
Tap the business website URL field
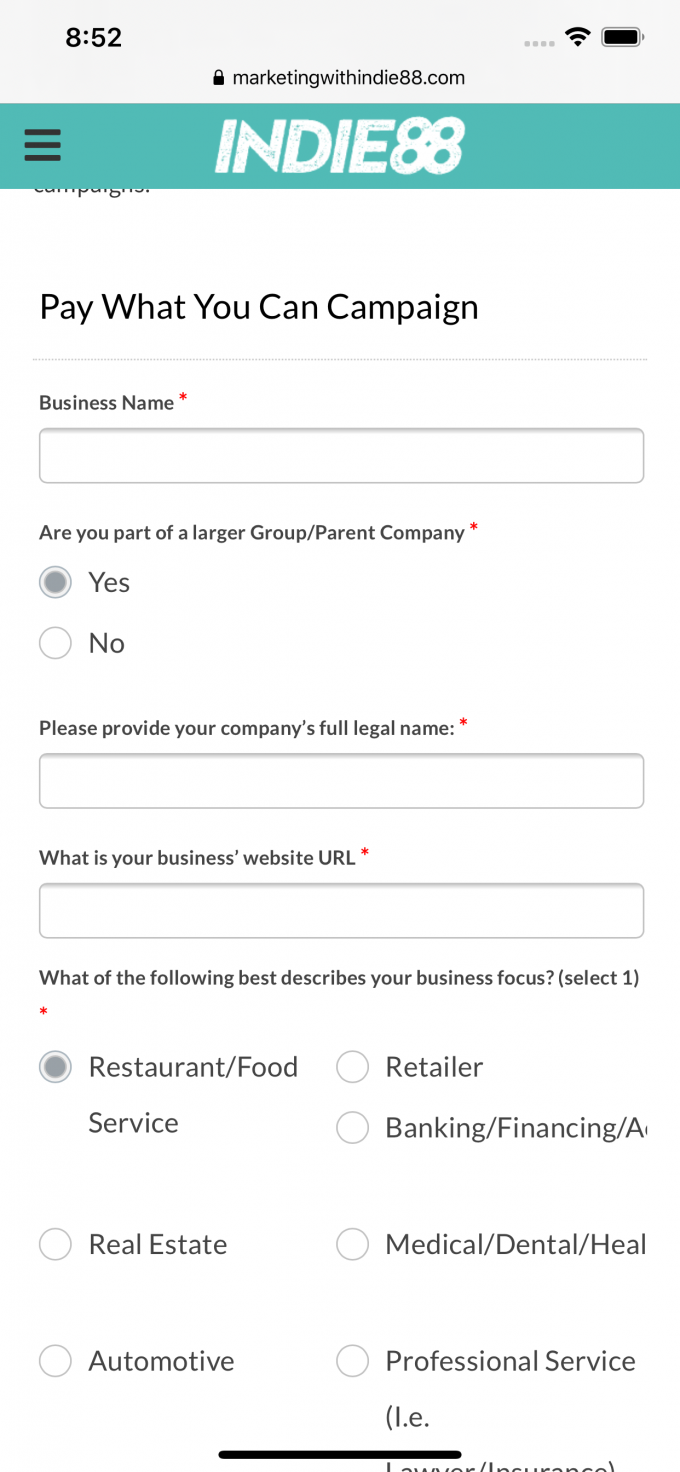341,911
